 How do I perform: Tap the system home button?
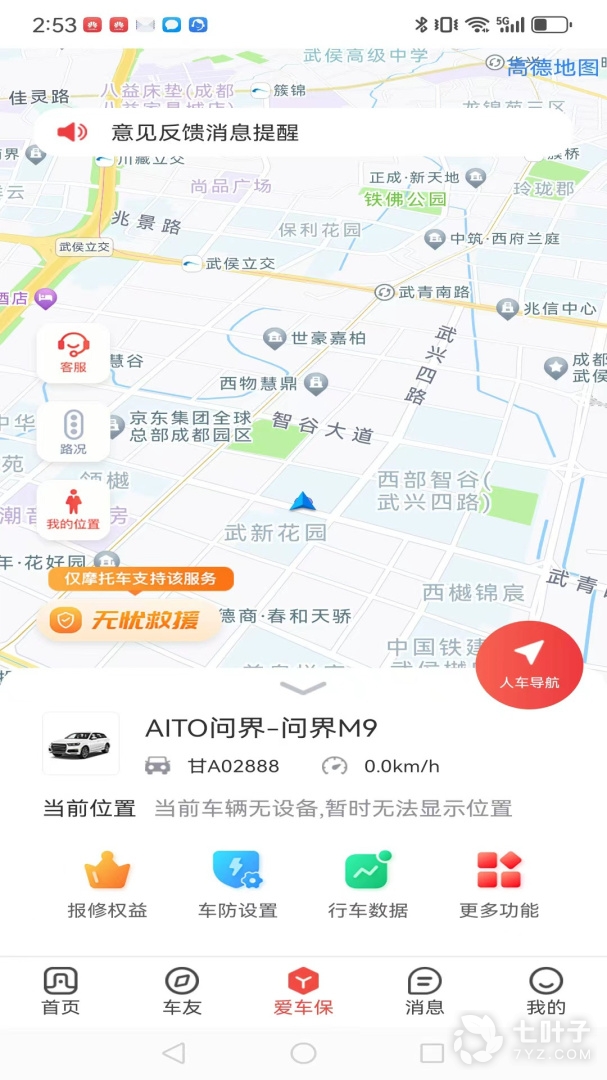(303, 1052)
